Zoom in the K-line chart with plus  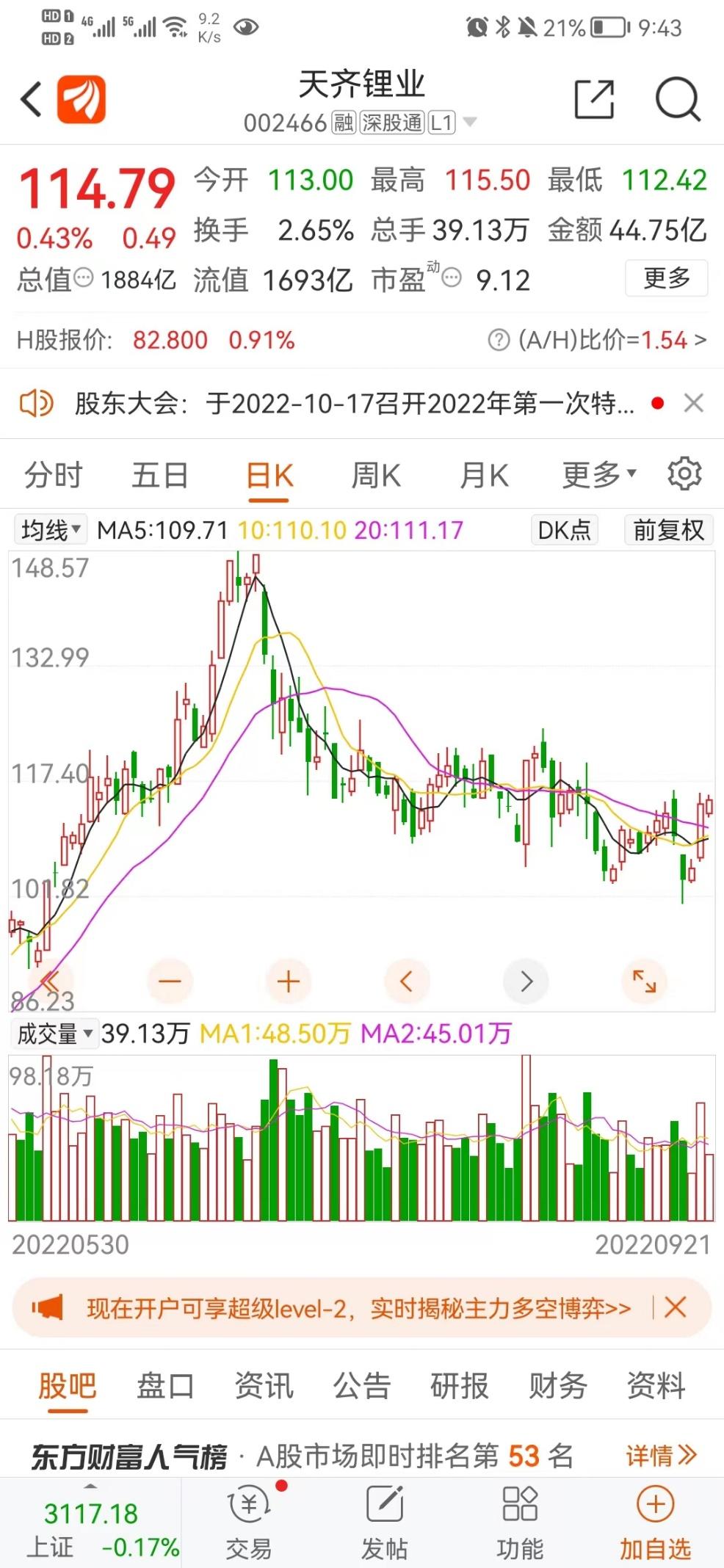(x=289, y=981)
